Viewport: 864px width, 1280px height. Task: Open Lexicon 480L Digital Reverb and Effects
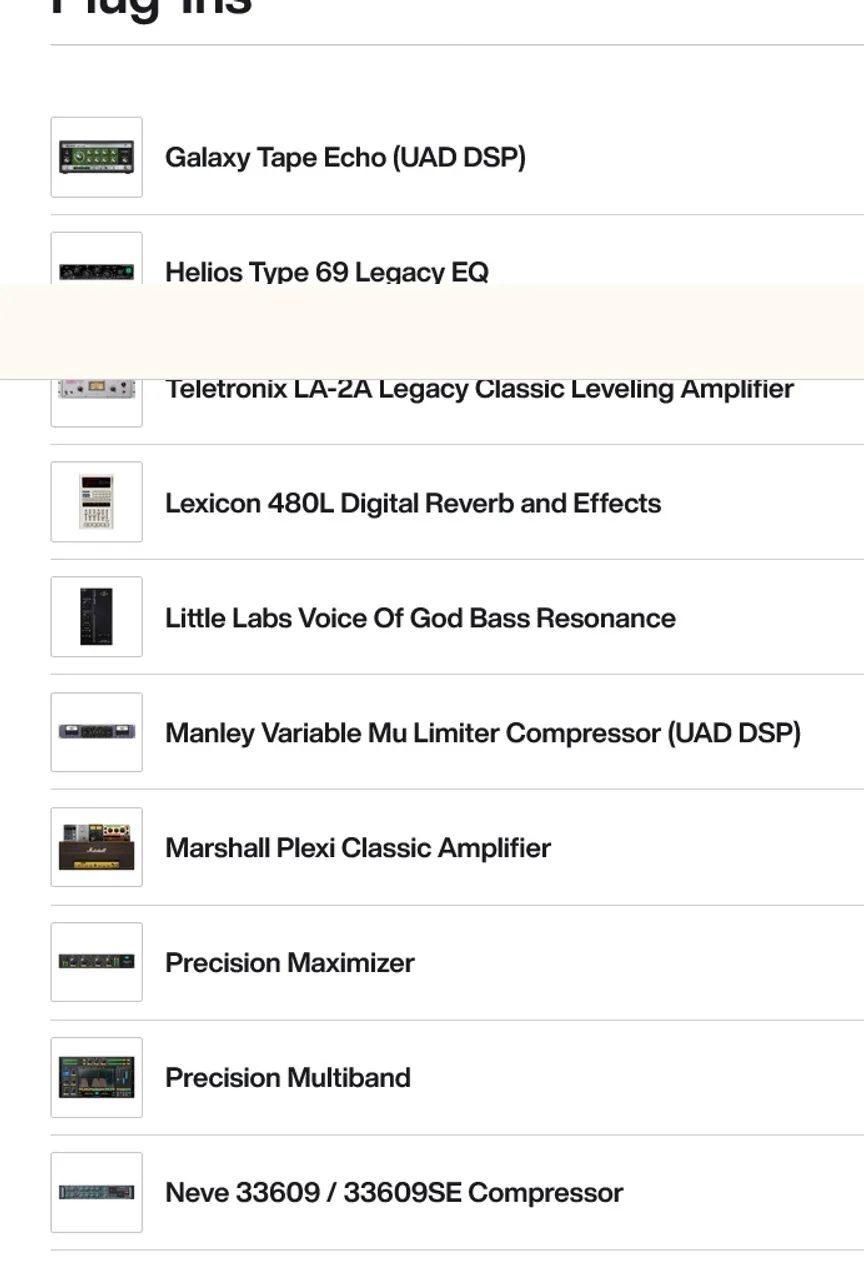click(412, 503)
